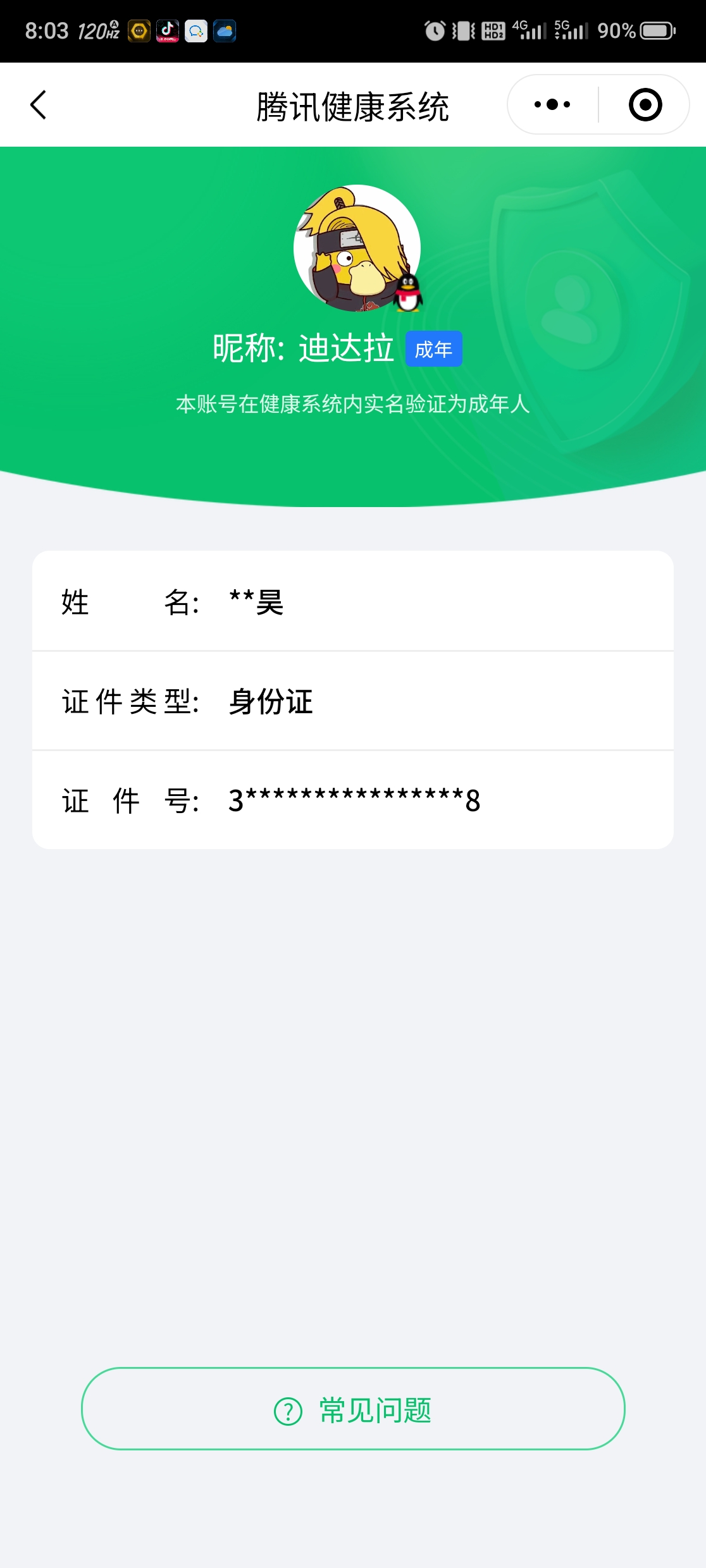
Task: Close the mini program with the circle icon
Action: point(645,105)
